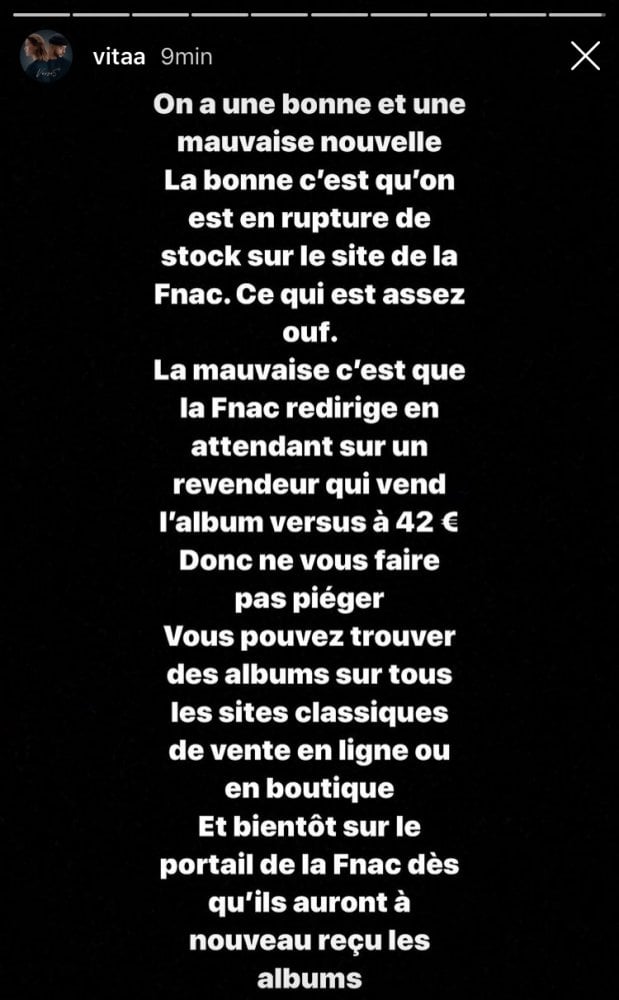
Task: Close the story viewer
Action: tap(585, 56)
